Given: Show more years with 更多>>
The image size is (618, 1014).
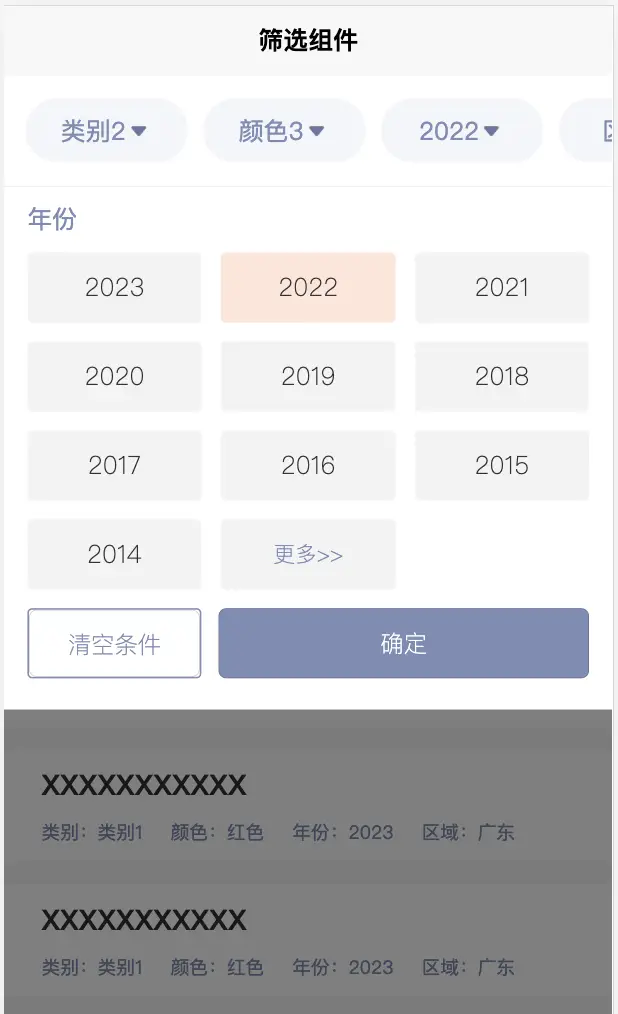Looking at the screenshot, I should (308, 555).
